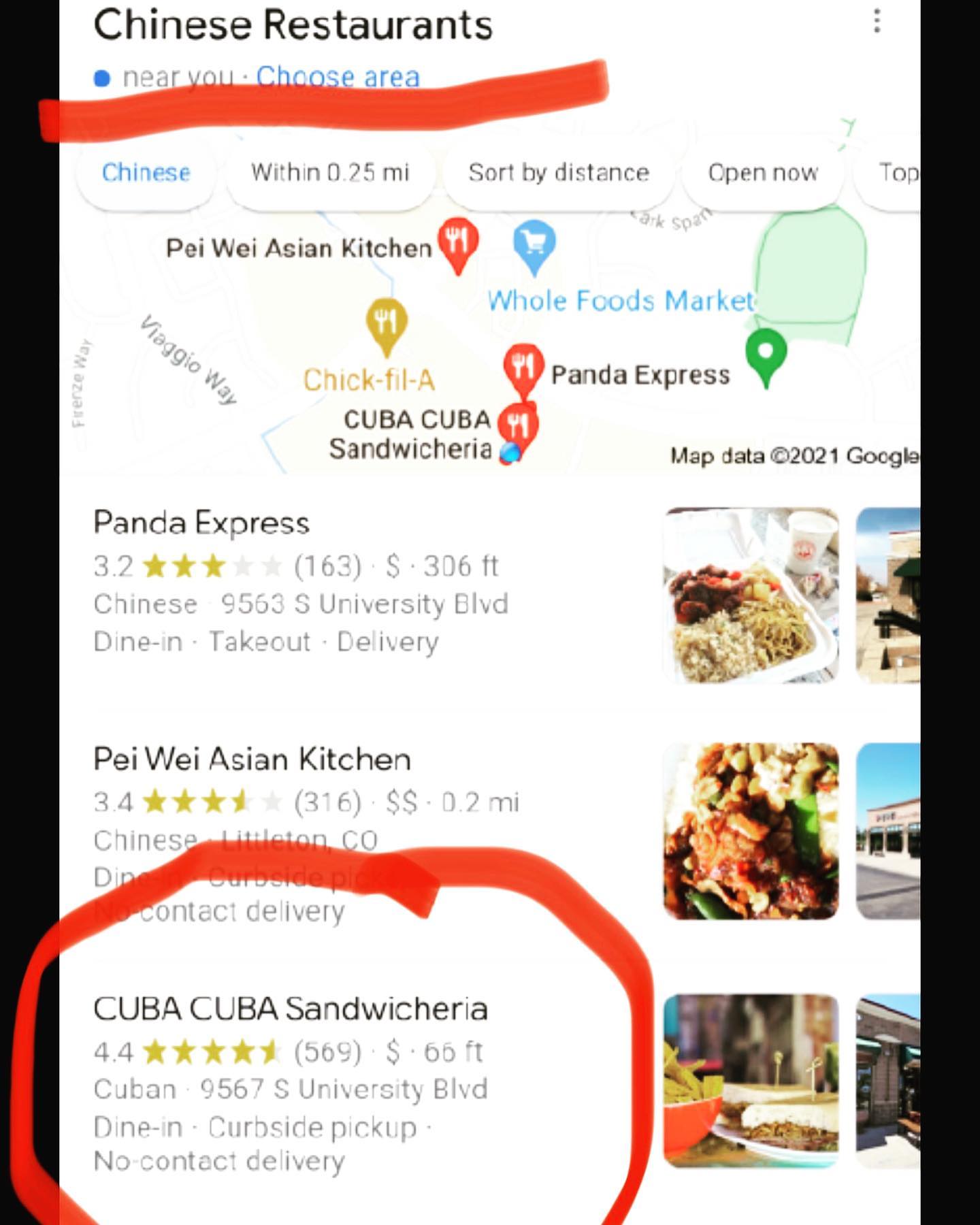
Task: View the Pei Wei food photo
Action: pos(751,831)
